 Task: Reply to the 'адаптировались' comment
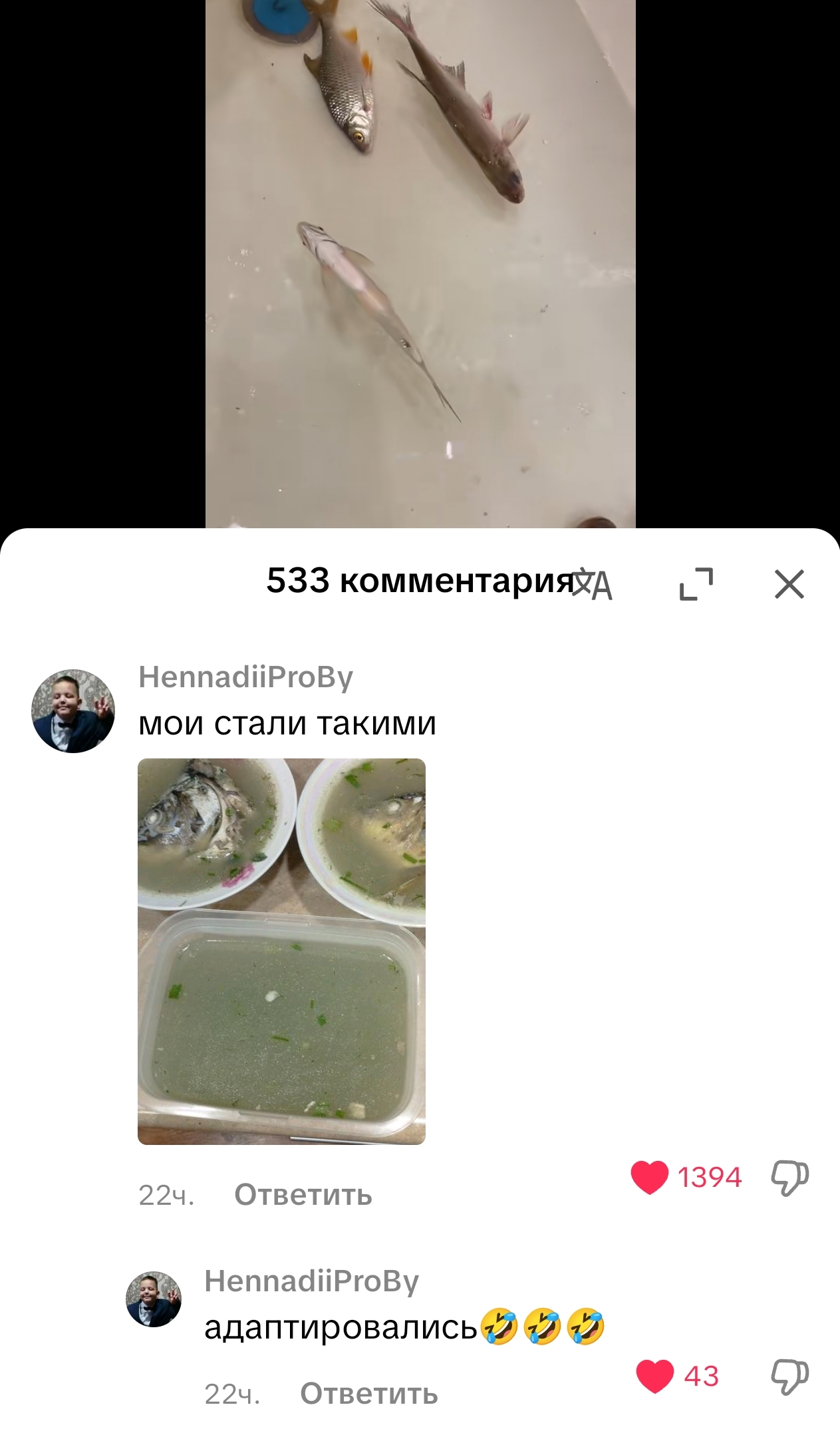pos(368,1394)
